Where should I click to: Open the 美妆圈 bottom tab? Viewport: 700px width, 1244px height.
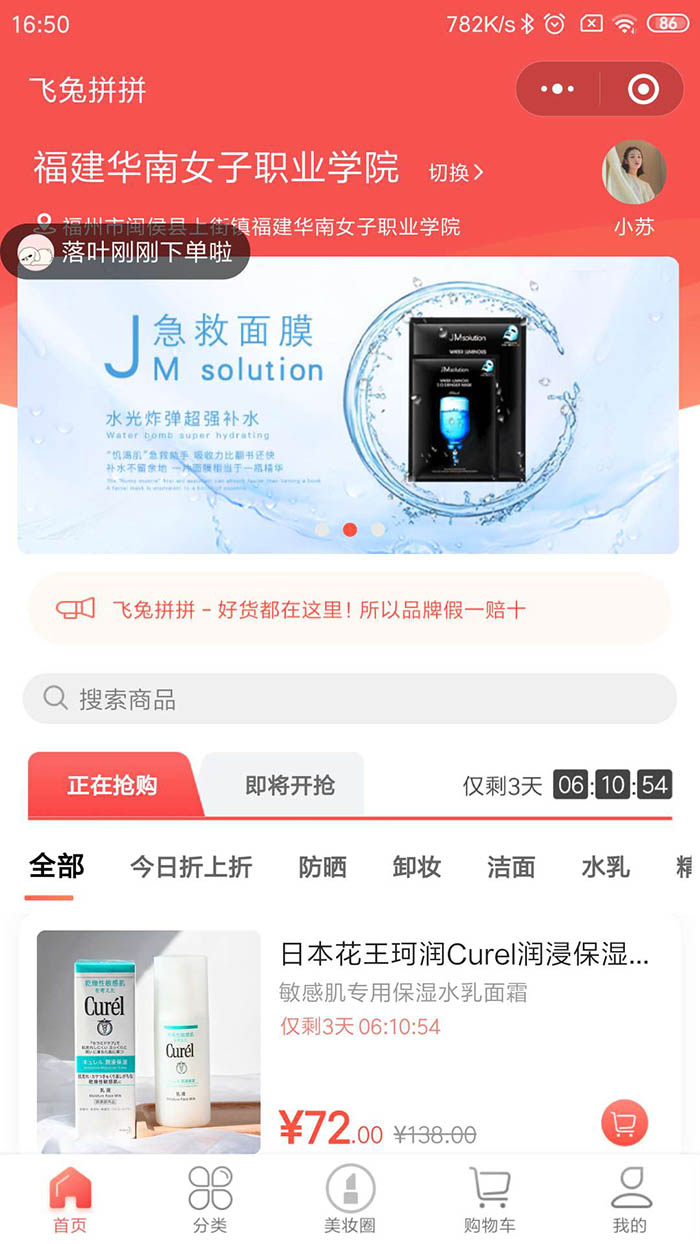tap(350, 1199)
